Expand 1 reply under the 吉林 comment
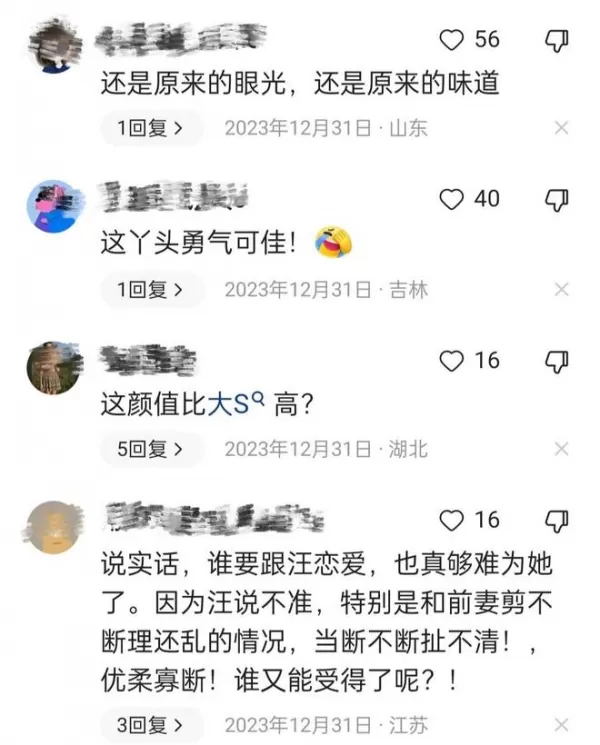Screen dimensions: 600x745 pos(152,290)
